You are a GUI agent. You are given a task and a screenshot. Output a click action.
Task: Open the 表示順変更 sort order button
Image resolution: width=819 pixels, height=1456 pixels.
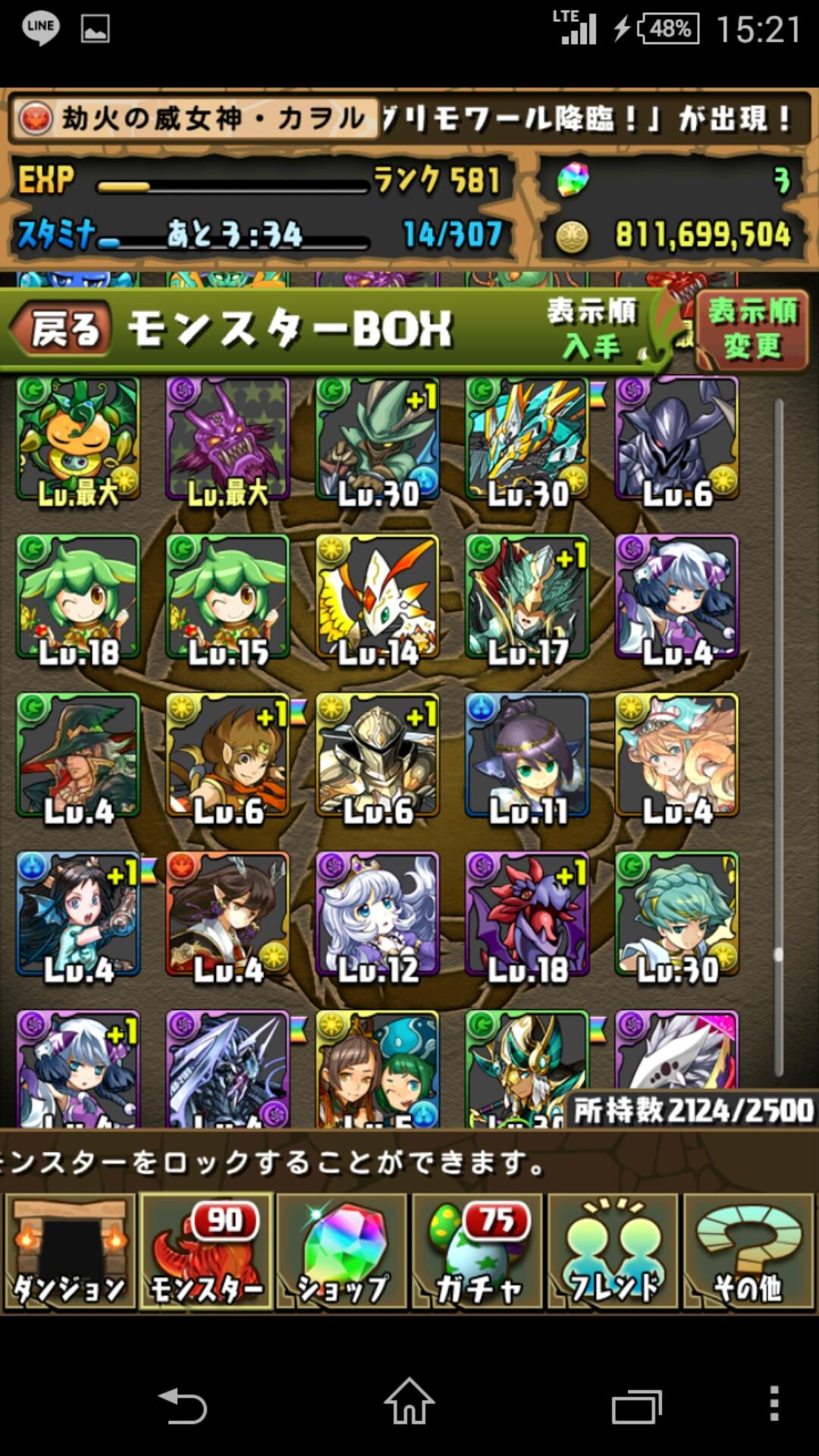click(x=751, y=329)
